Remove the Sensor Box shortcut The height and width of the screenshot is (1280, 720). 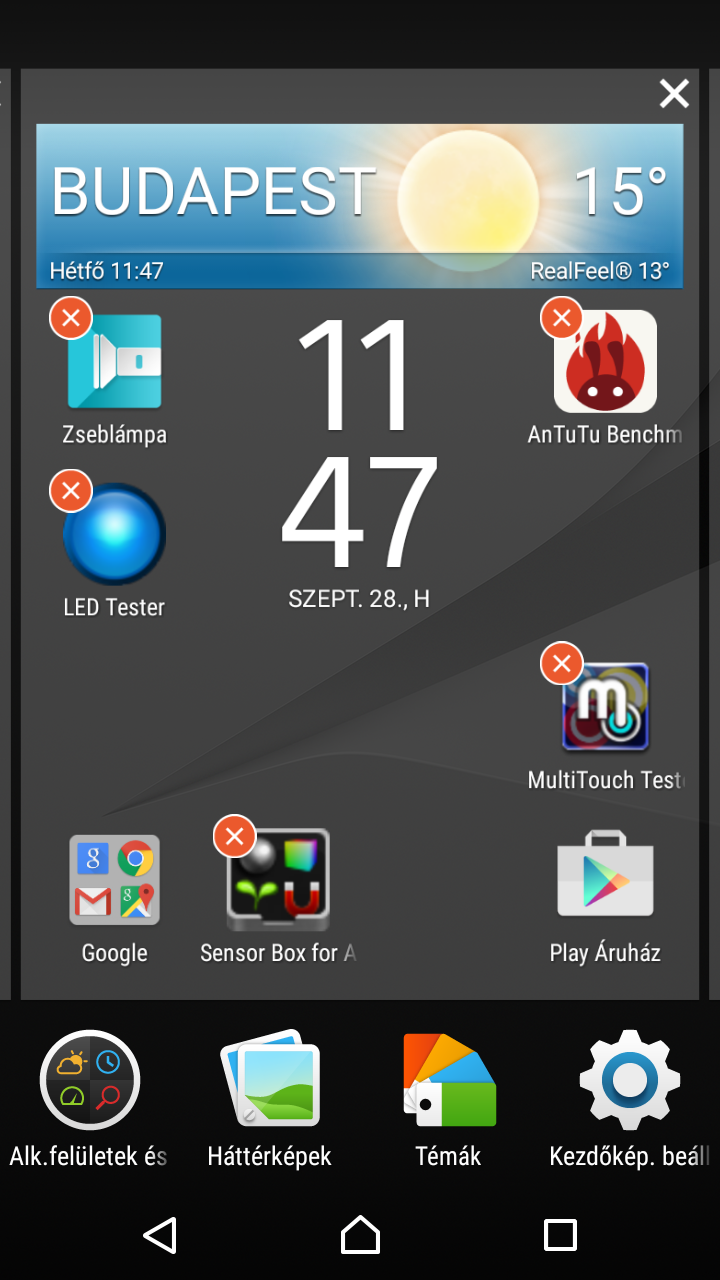[x=235, y=837]
